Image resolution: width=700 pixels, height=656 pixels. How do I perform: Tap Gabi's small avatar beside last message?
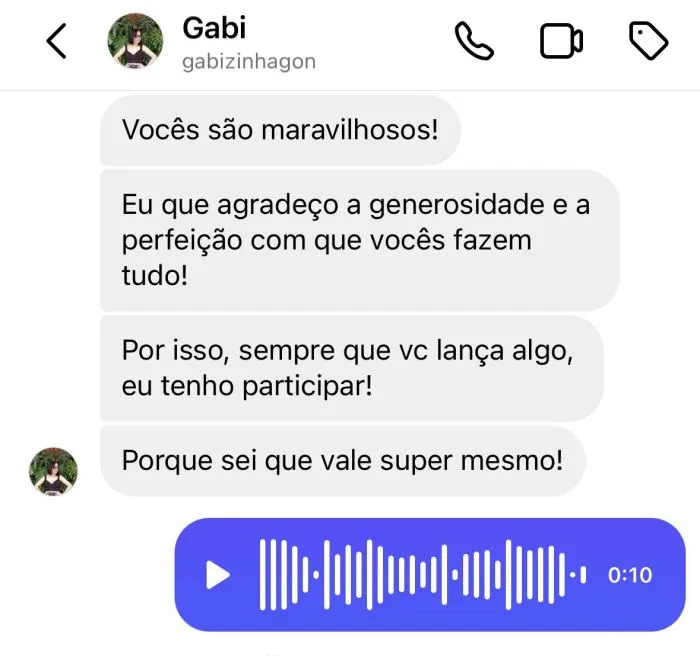pos(54,472)
